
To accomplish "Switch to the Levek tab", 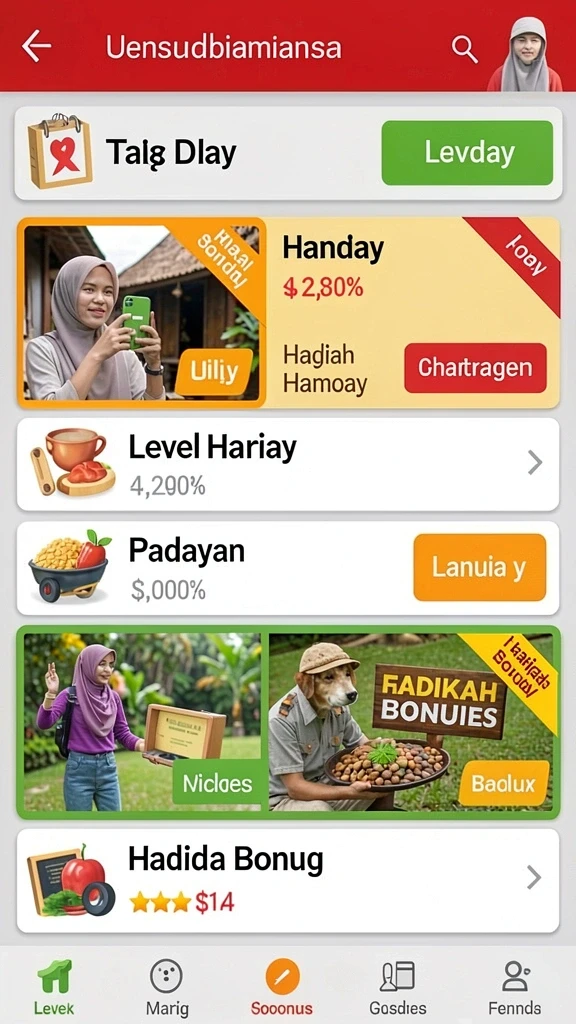I will tap(54, 986).
